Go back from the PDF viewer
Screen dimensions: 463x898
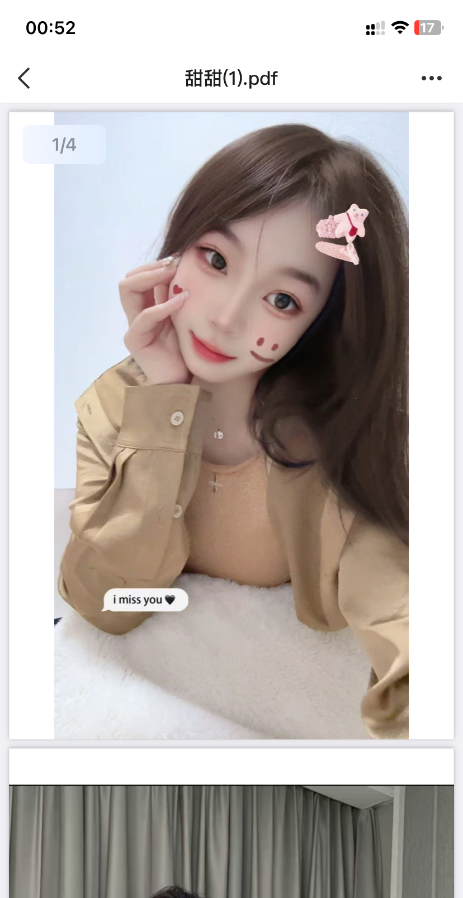point(24,78)
